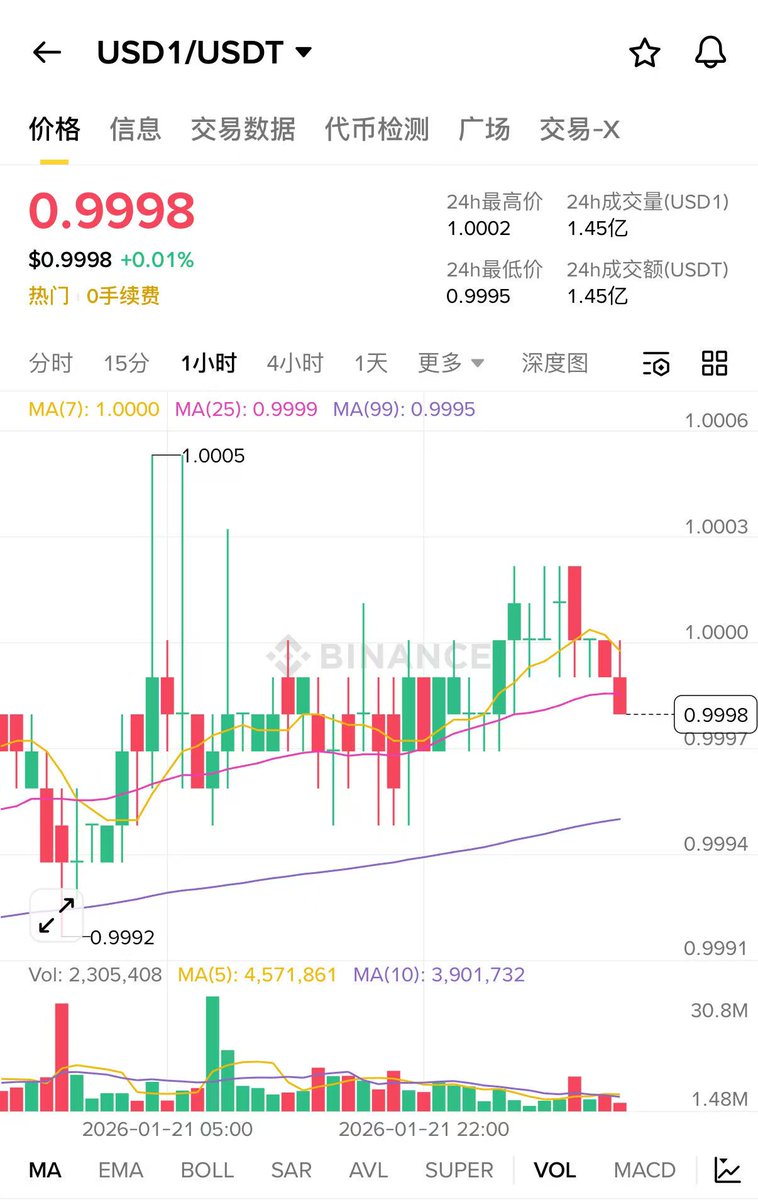The image size is (758, 1200).
Task: Switch to the 交易数据 tab
Action: 243,129
